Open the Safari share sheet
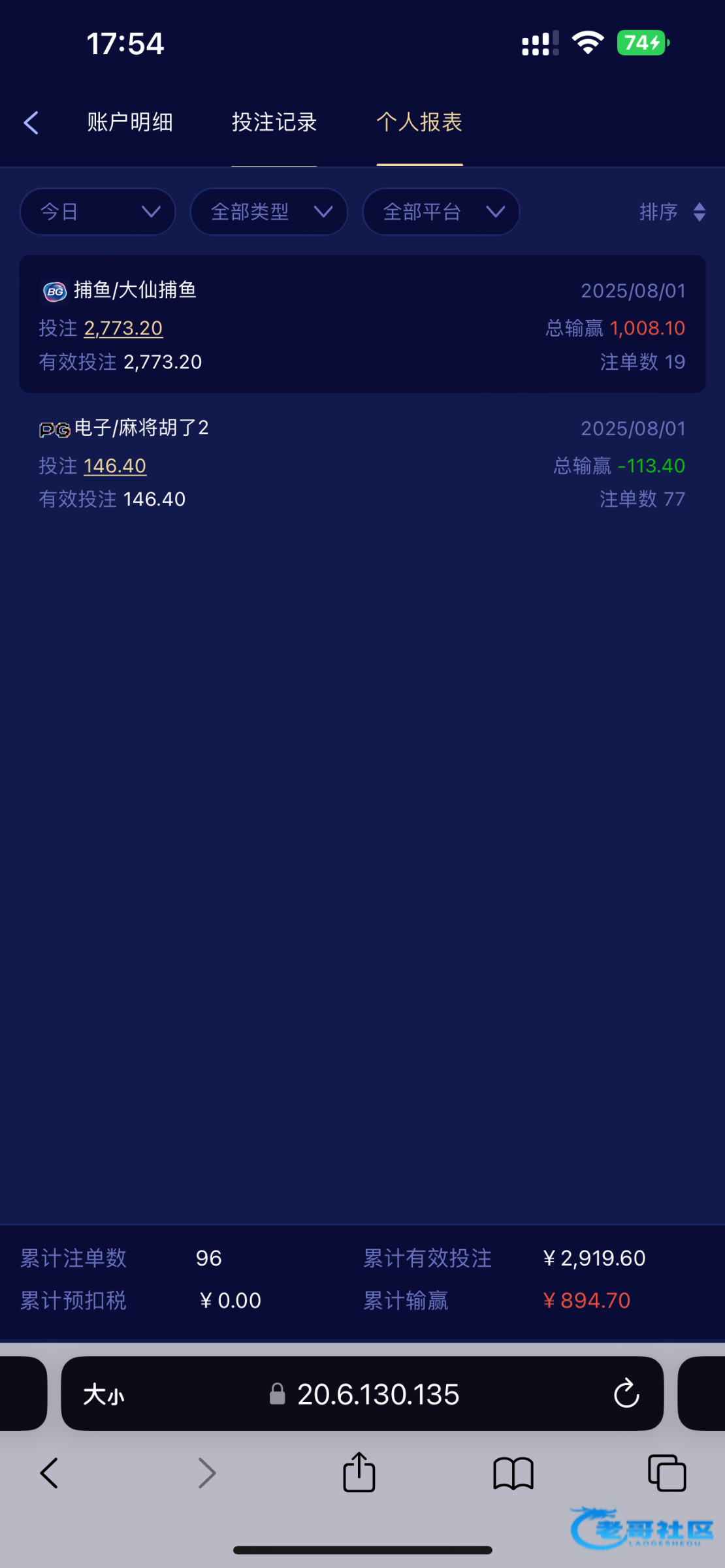725x1568 pixels. coord(359,1472)
